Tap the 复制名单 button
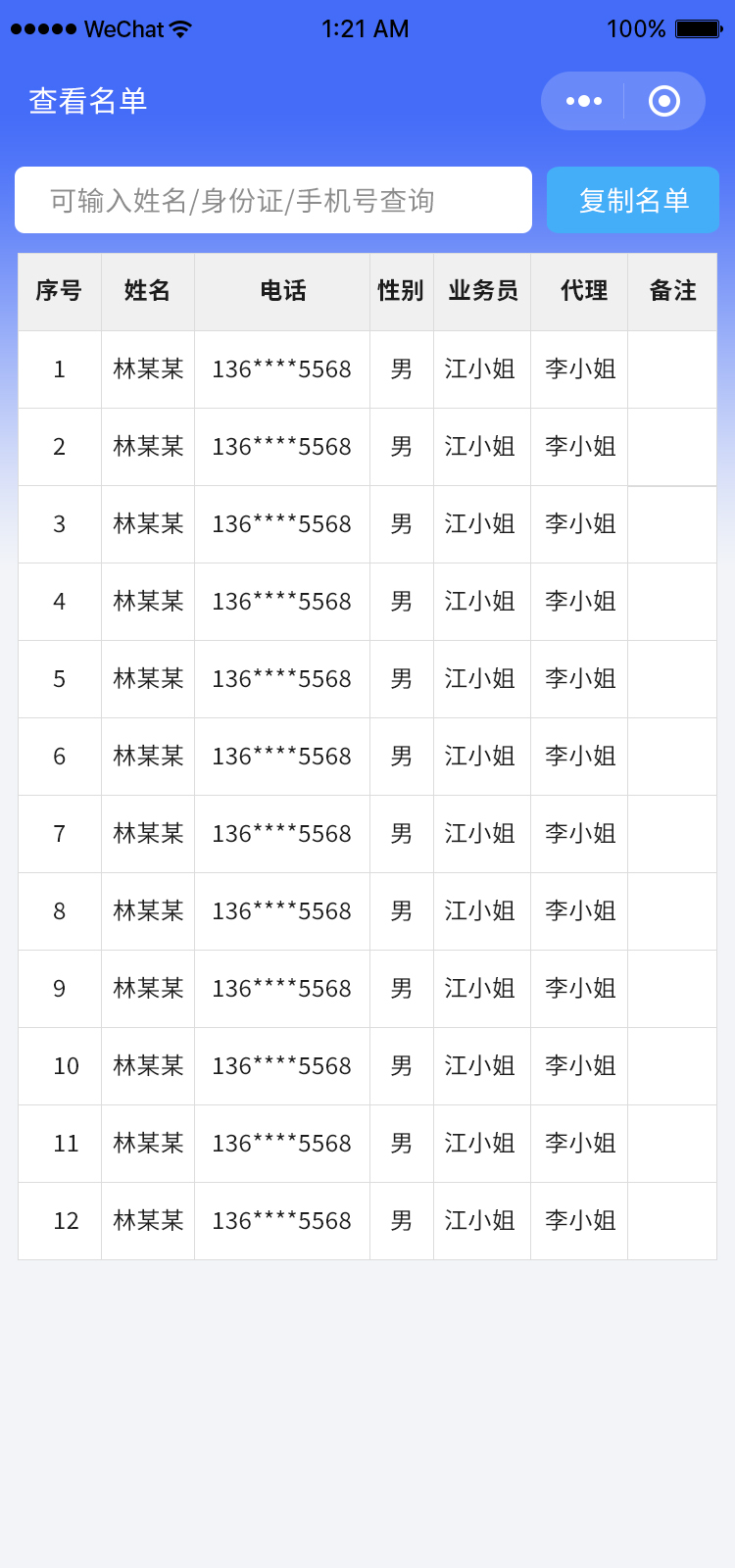This screenshot has height=1568, width=735. point(633,201)
